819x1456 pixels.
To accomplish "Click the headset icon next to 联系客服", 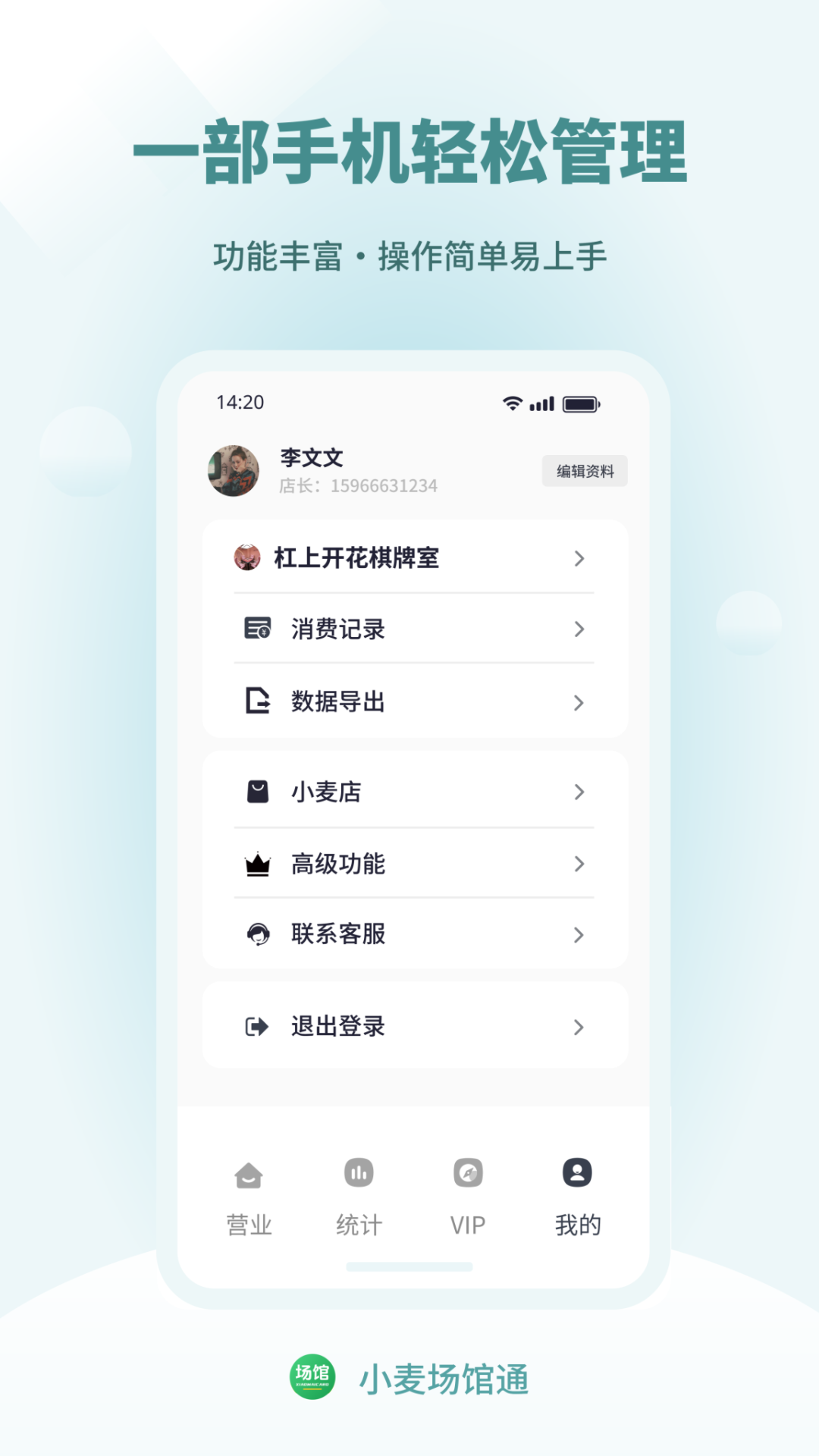I will pyautogui.click(x=257, y=934).
